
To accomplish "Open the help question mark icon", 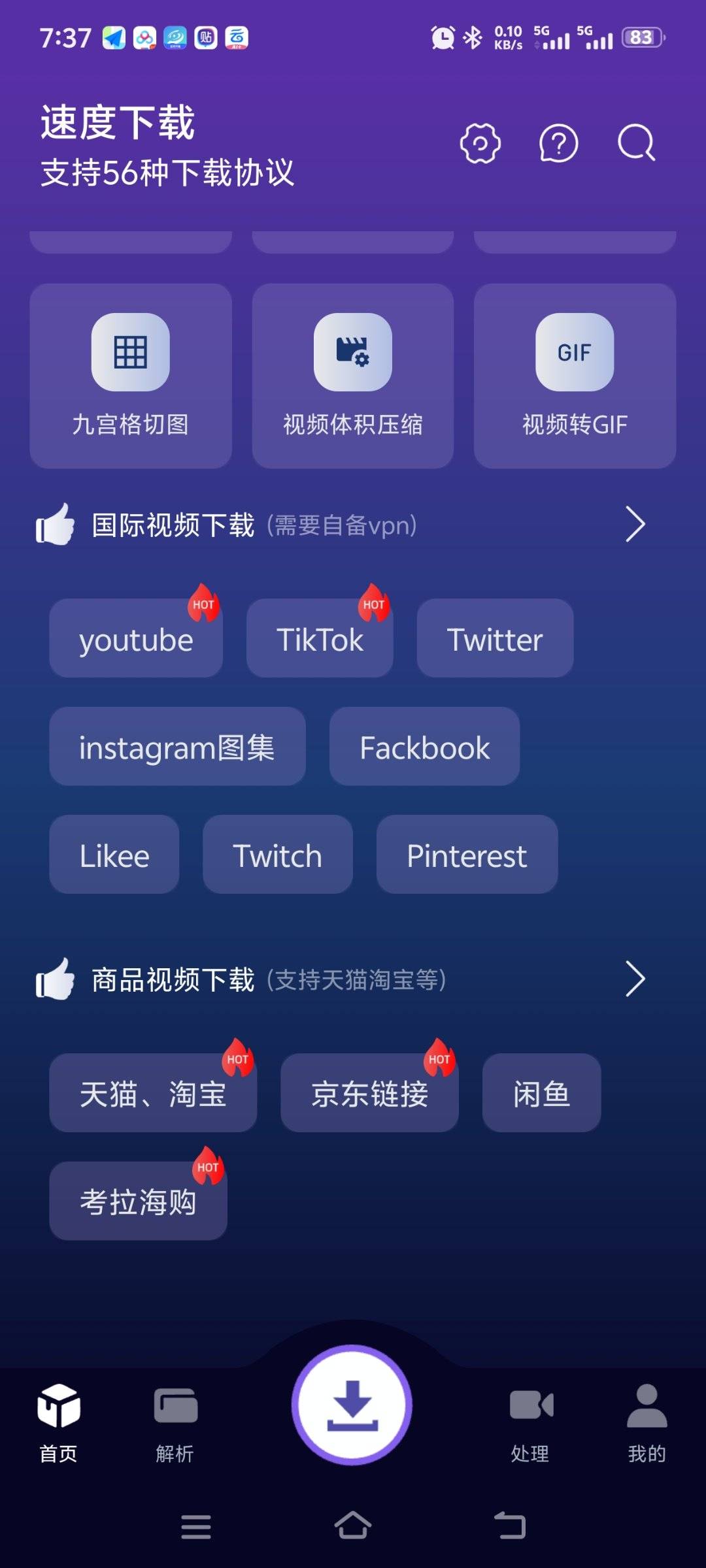I will pos(558,143).
